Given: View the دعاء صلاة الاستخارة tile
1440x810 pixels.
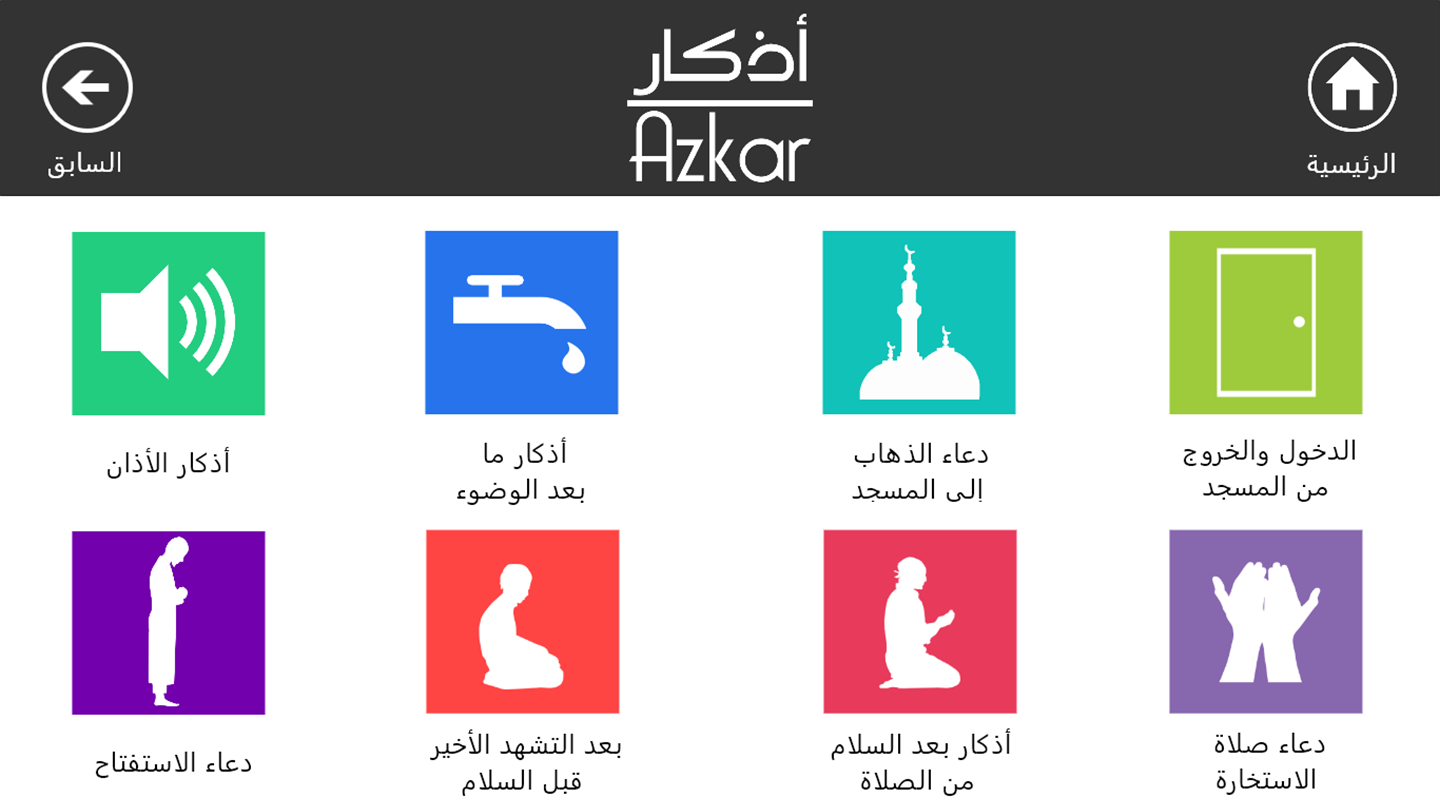Looking at the screenshot, I should pos(1265,622).
